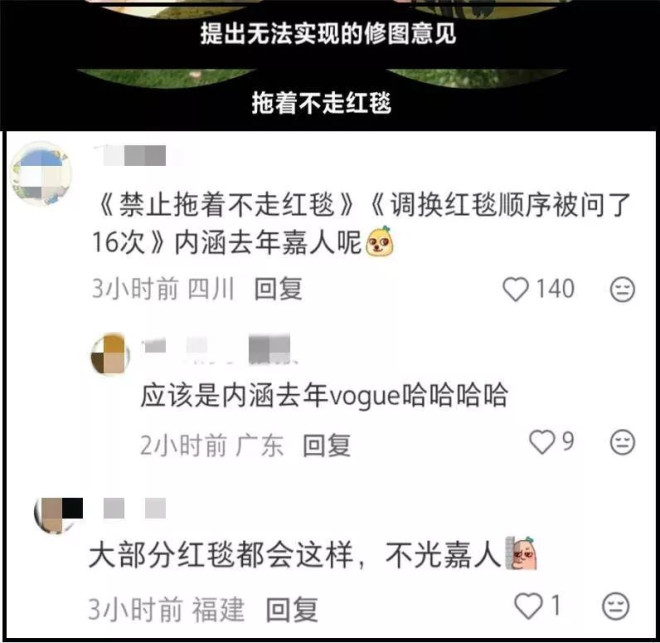
Task: Dislike the comment posted from 福建
Action: click(x=617, y=606)
